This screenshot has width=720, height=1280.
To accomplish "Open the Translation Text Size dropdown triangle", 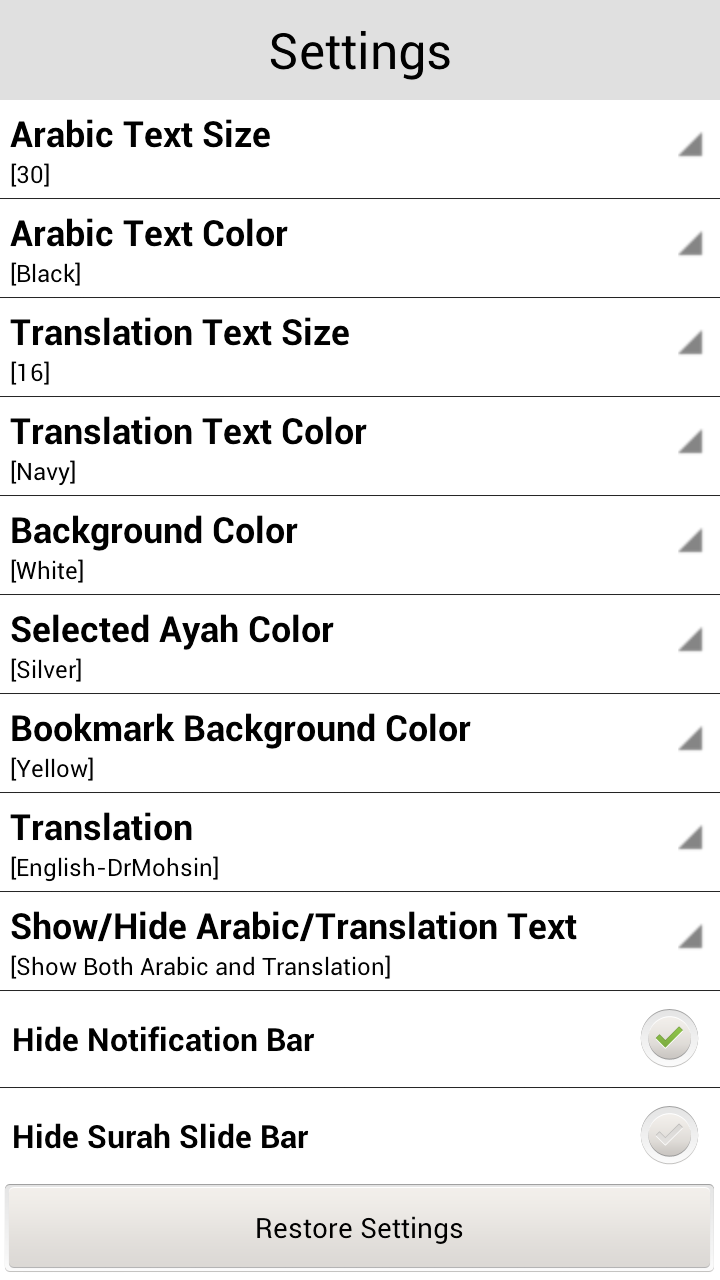I will pyautogui.click(x=690, y=341).
